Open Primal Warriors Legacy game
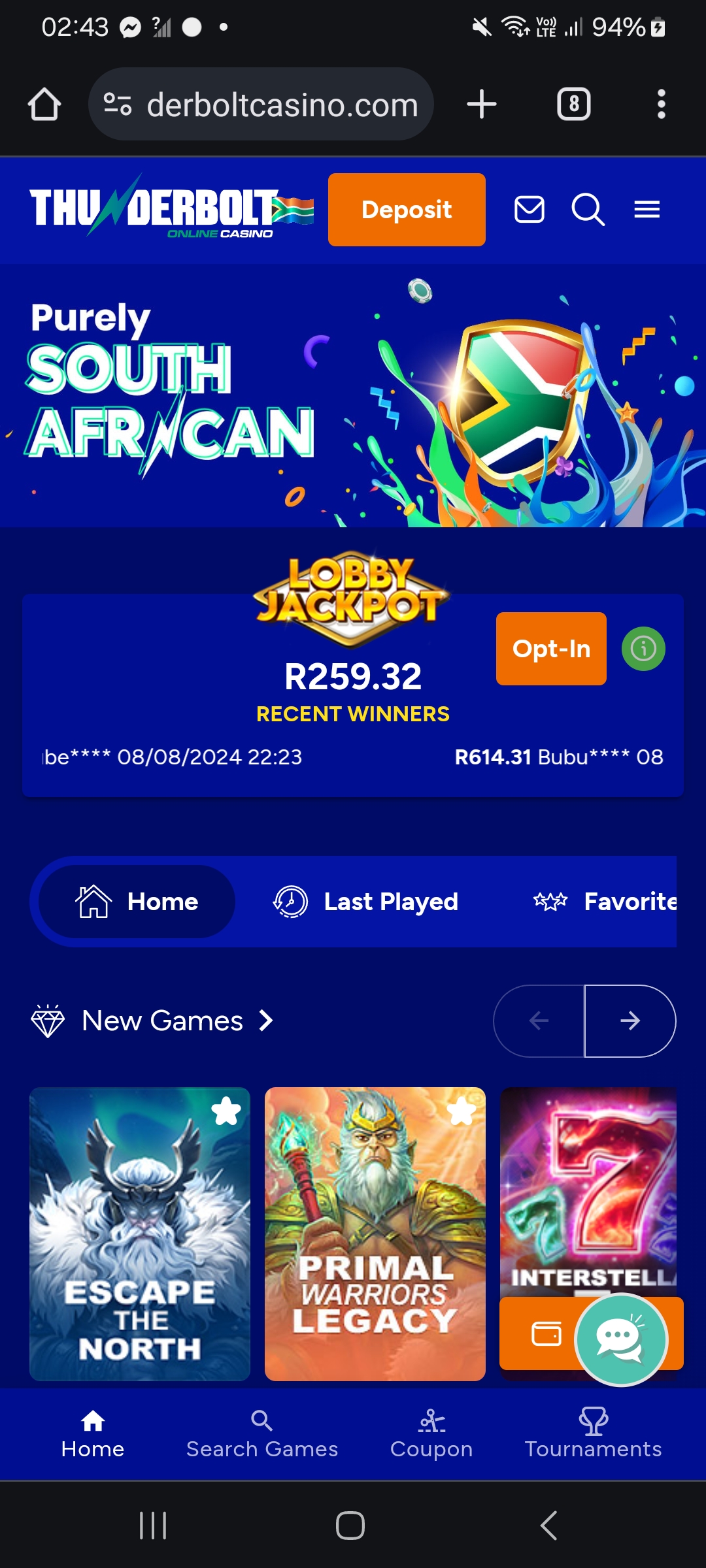Viewport: 706px width, 1568px height. pos(375,1241)
